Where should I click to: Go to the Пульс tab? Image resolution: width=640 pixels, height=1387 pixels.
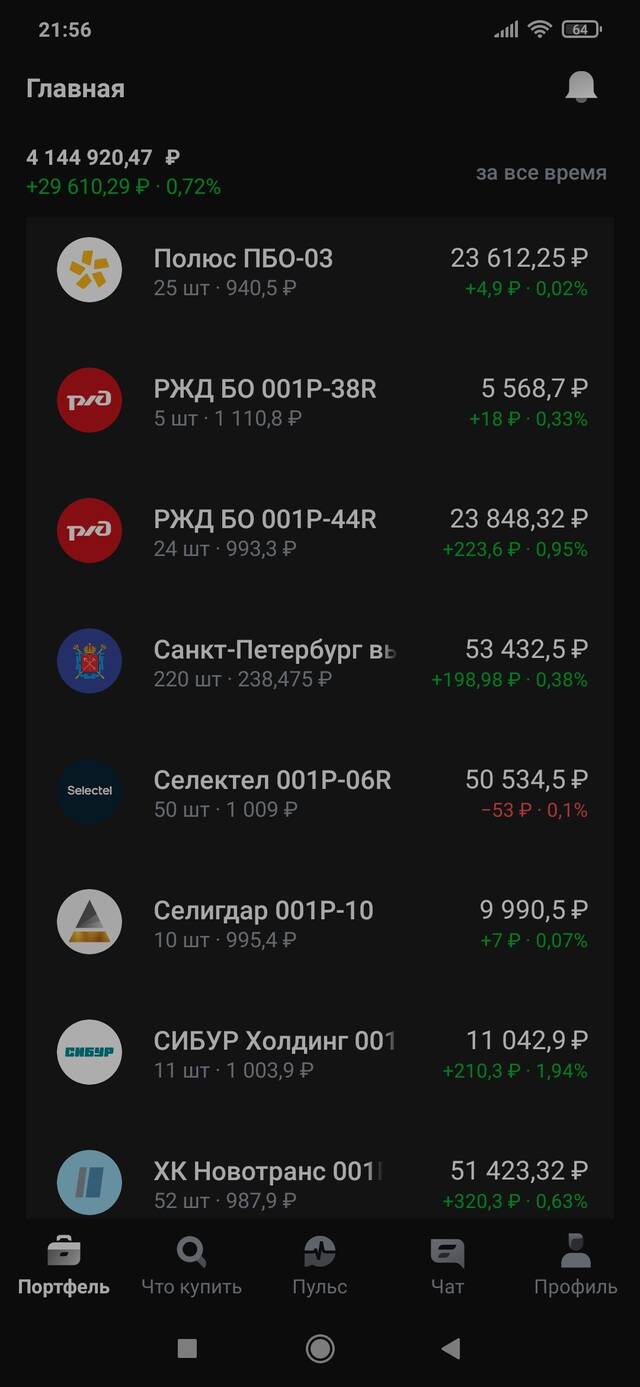[320, 1266]
